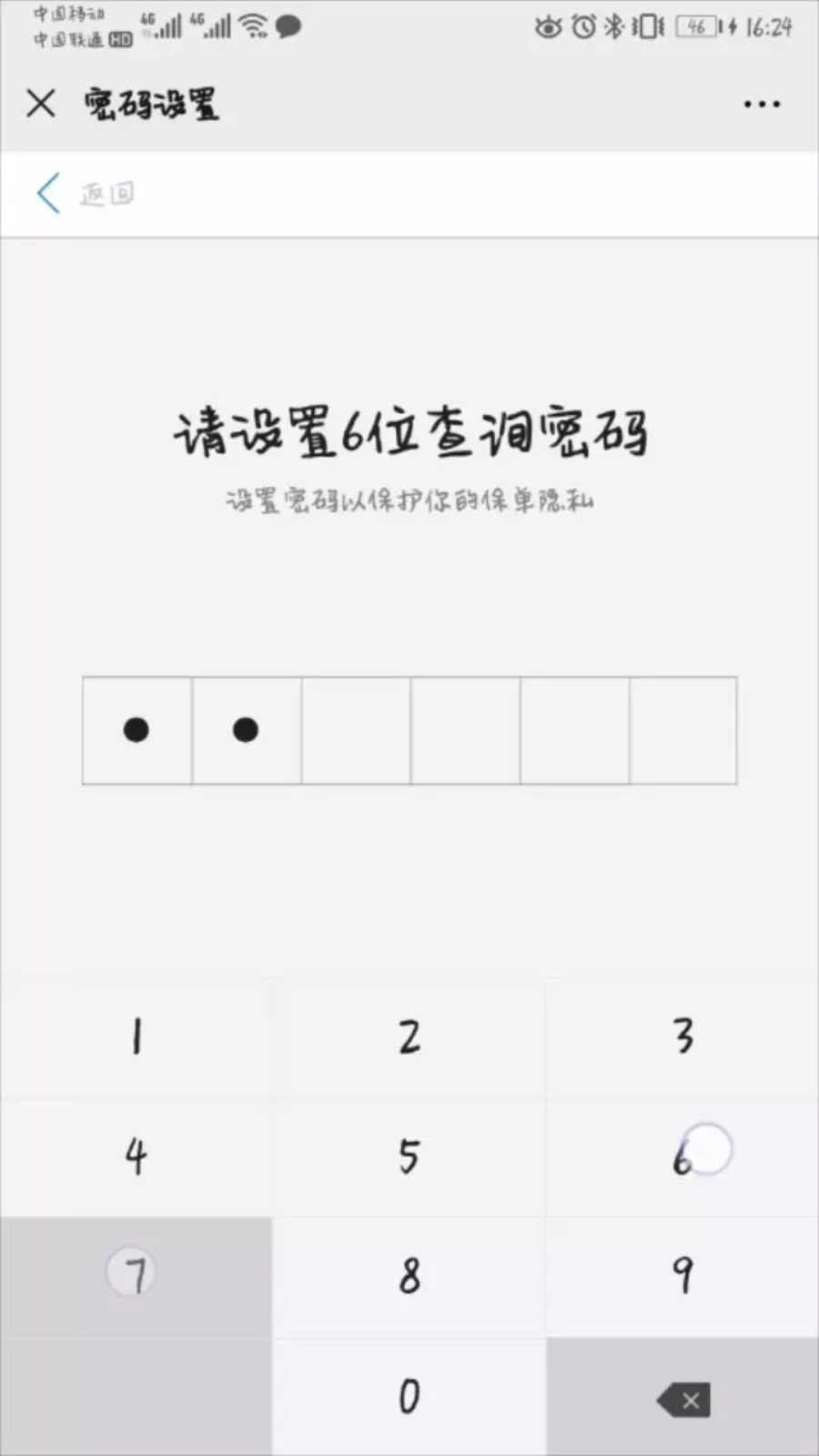
Task: Enter digit 2 on the keypad
Action: 409,1037
